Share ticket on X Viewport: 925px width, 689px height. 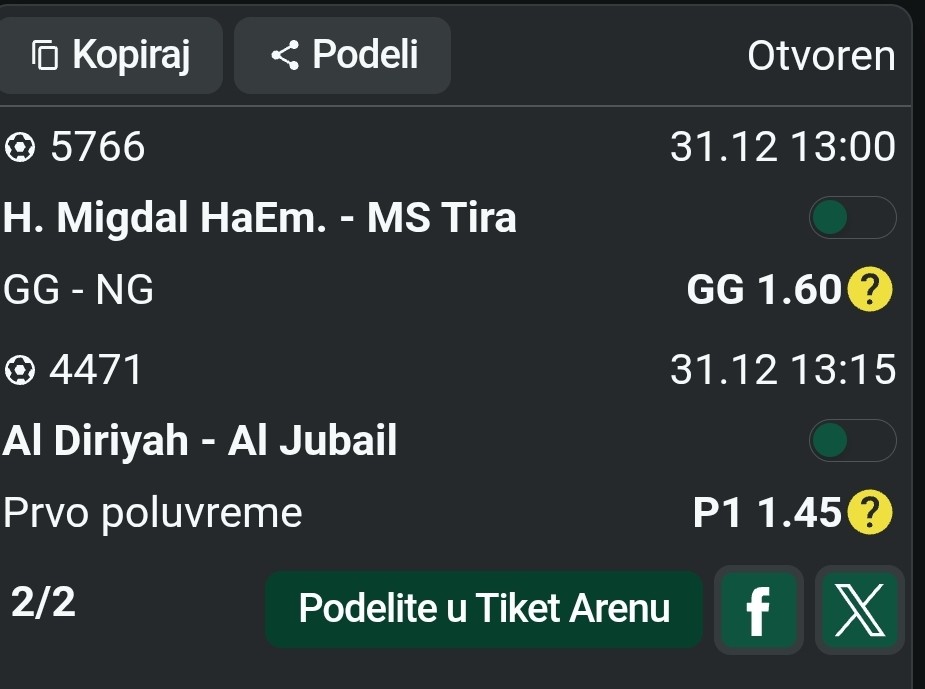(x=860, y=610)
